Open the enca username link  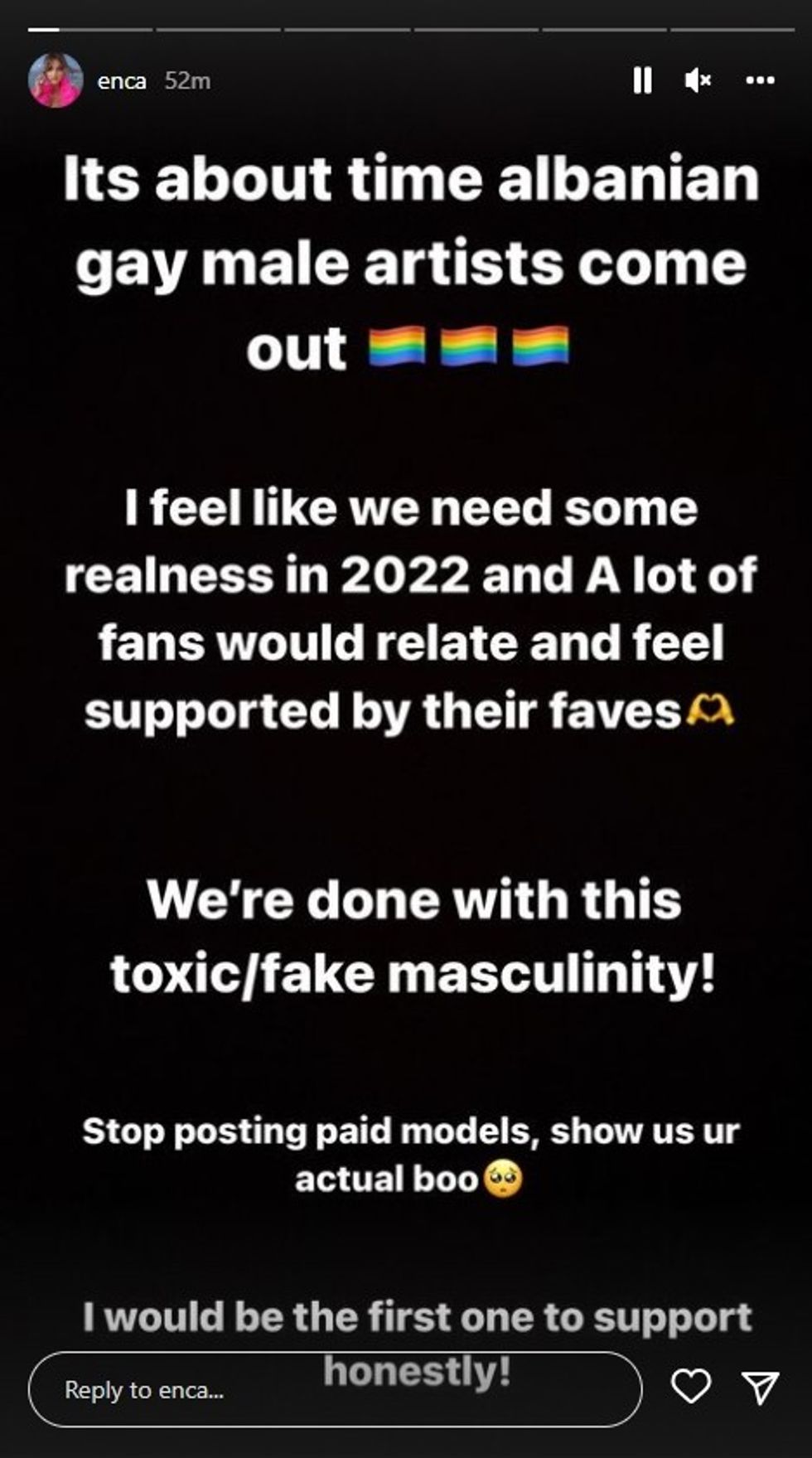pos(122,81)
